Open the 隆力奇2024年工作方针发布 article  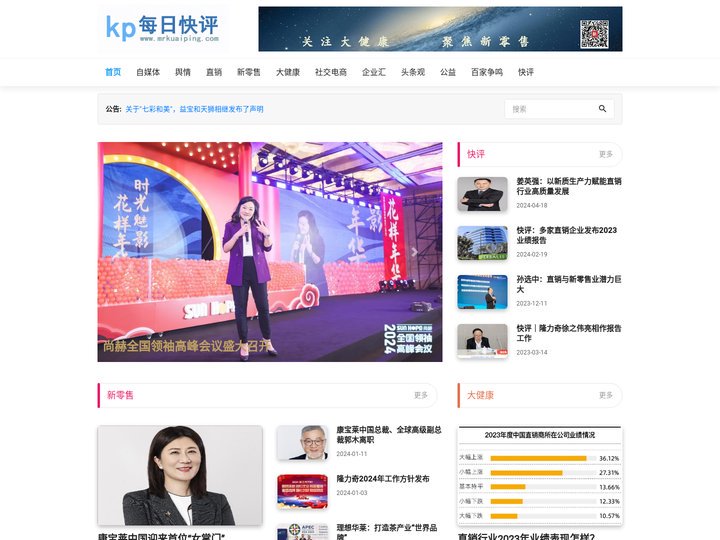click(382, 479)
